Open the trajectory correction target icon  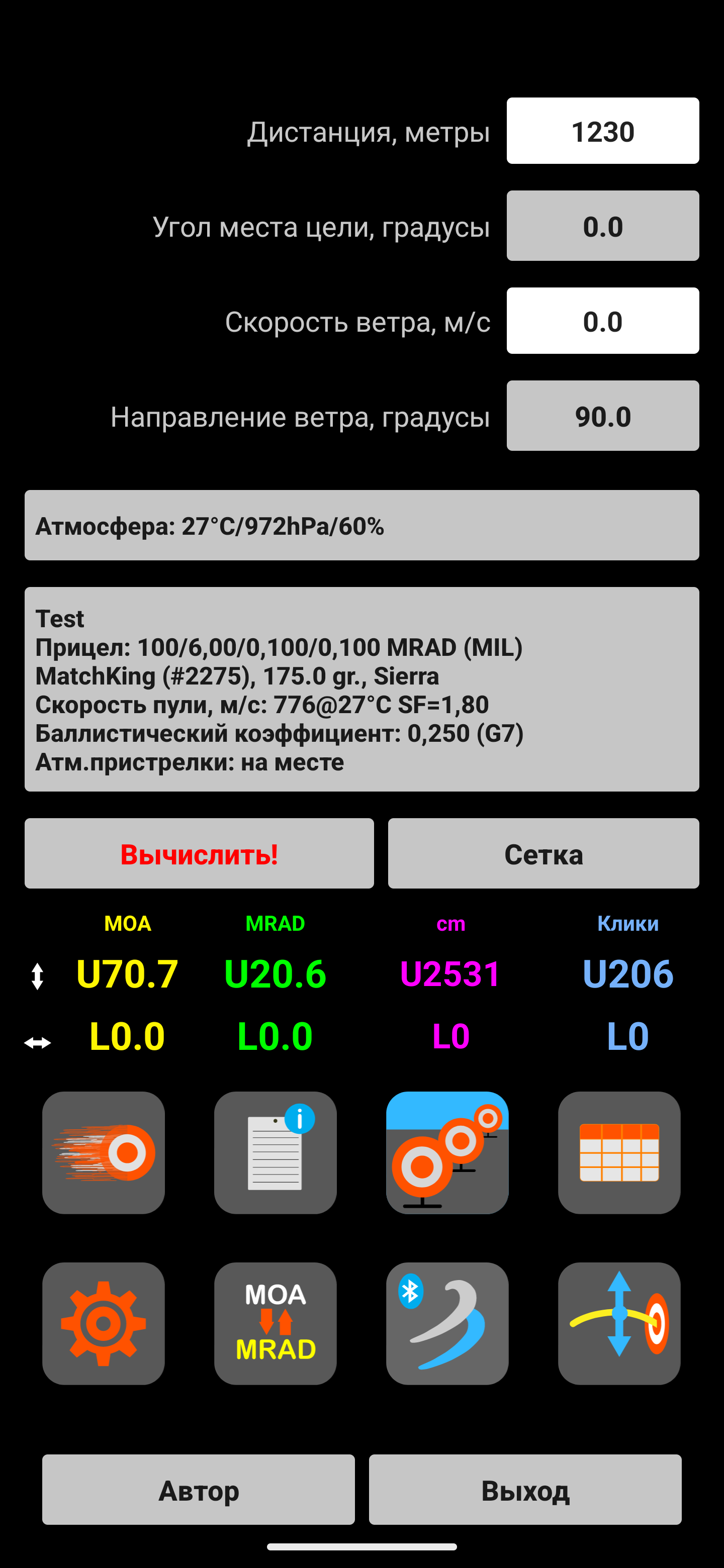pyautogui.click(x=619, y=1323)
